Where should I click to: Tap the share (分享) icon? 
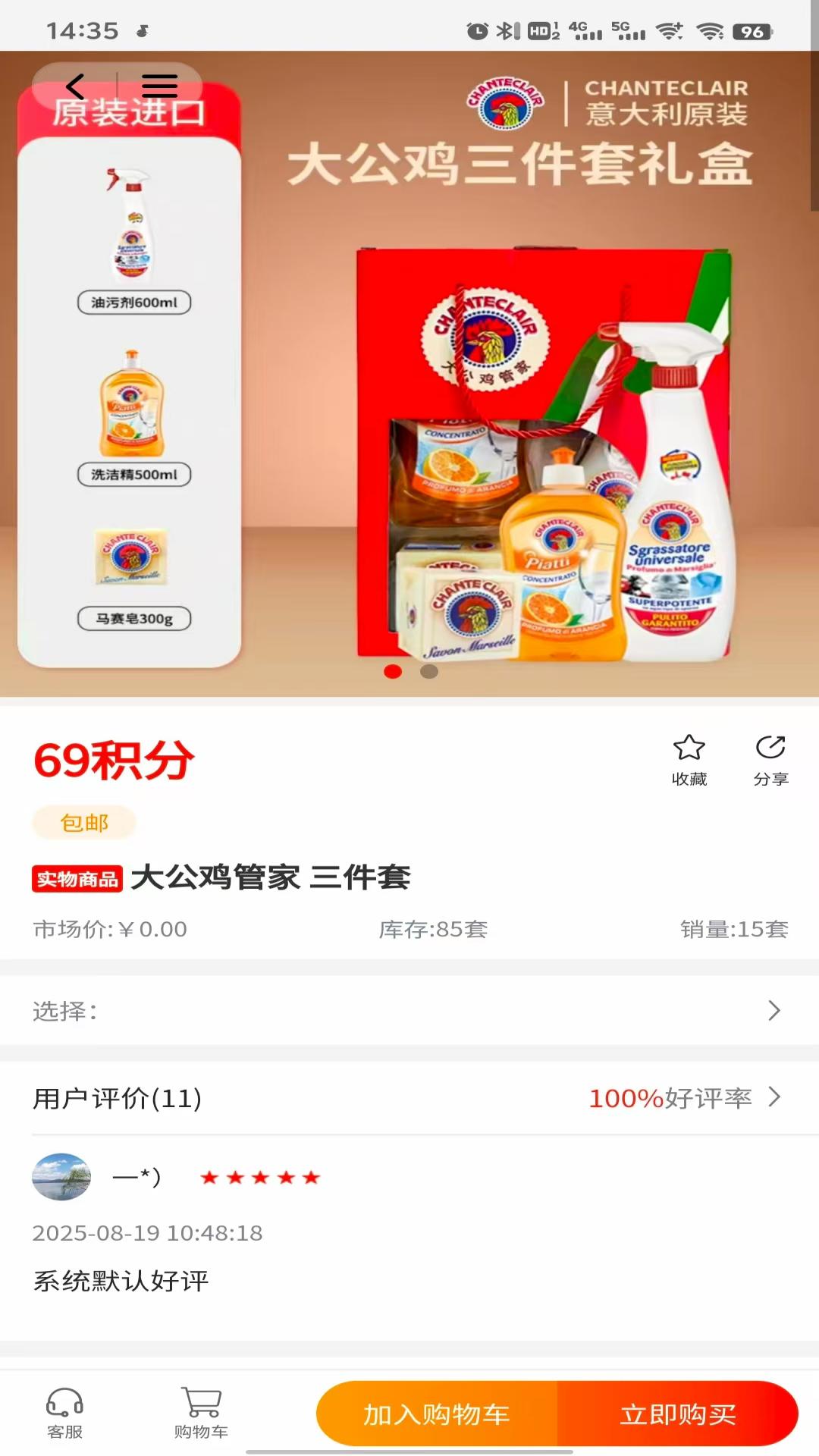click(x=770, y=749)
